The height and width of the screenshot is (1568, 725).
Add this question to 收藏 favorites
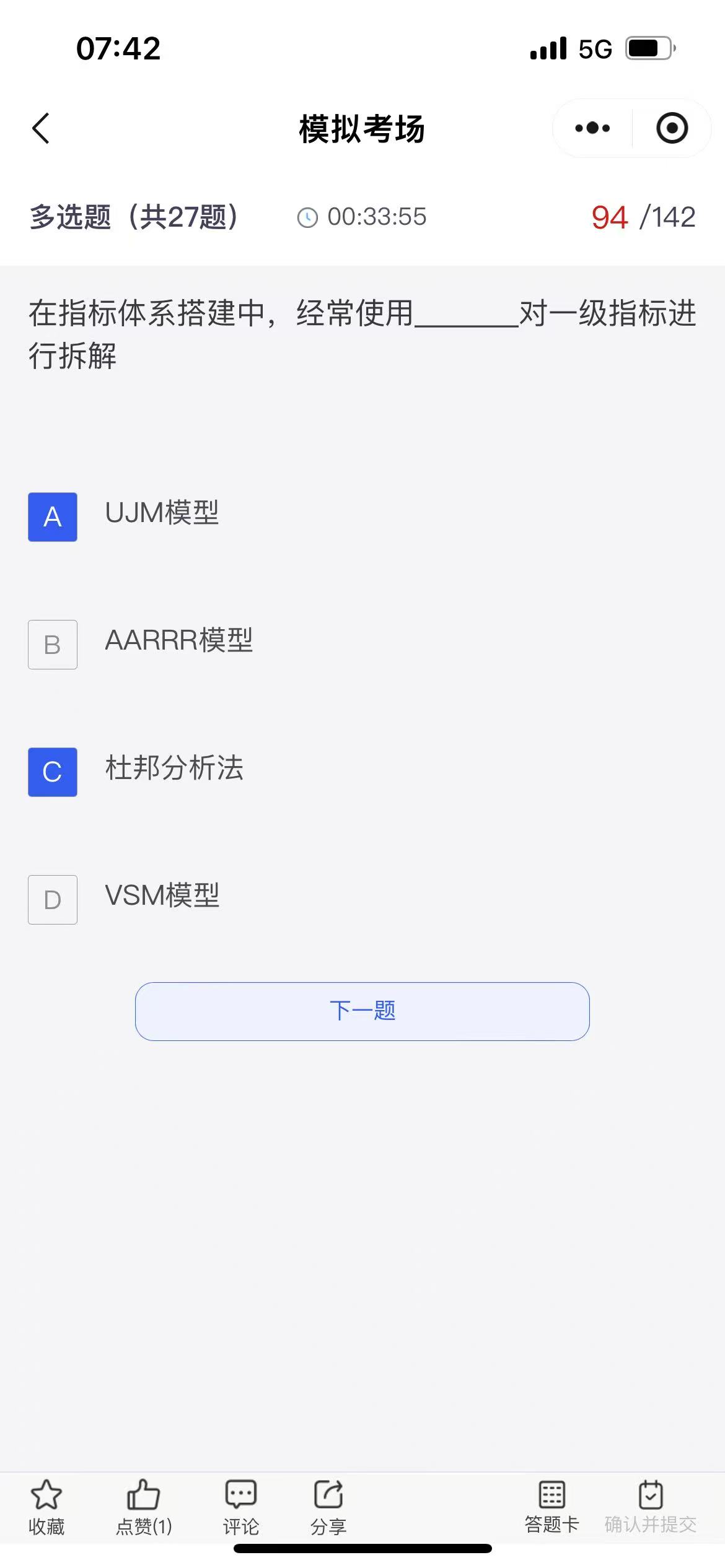46,1507
